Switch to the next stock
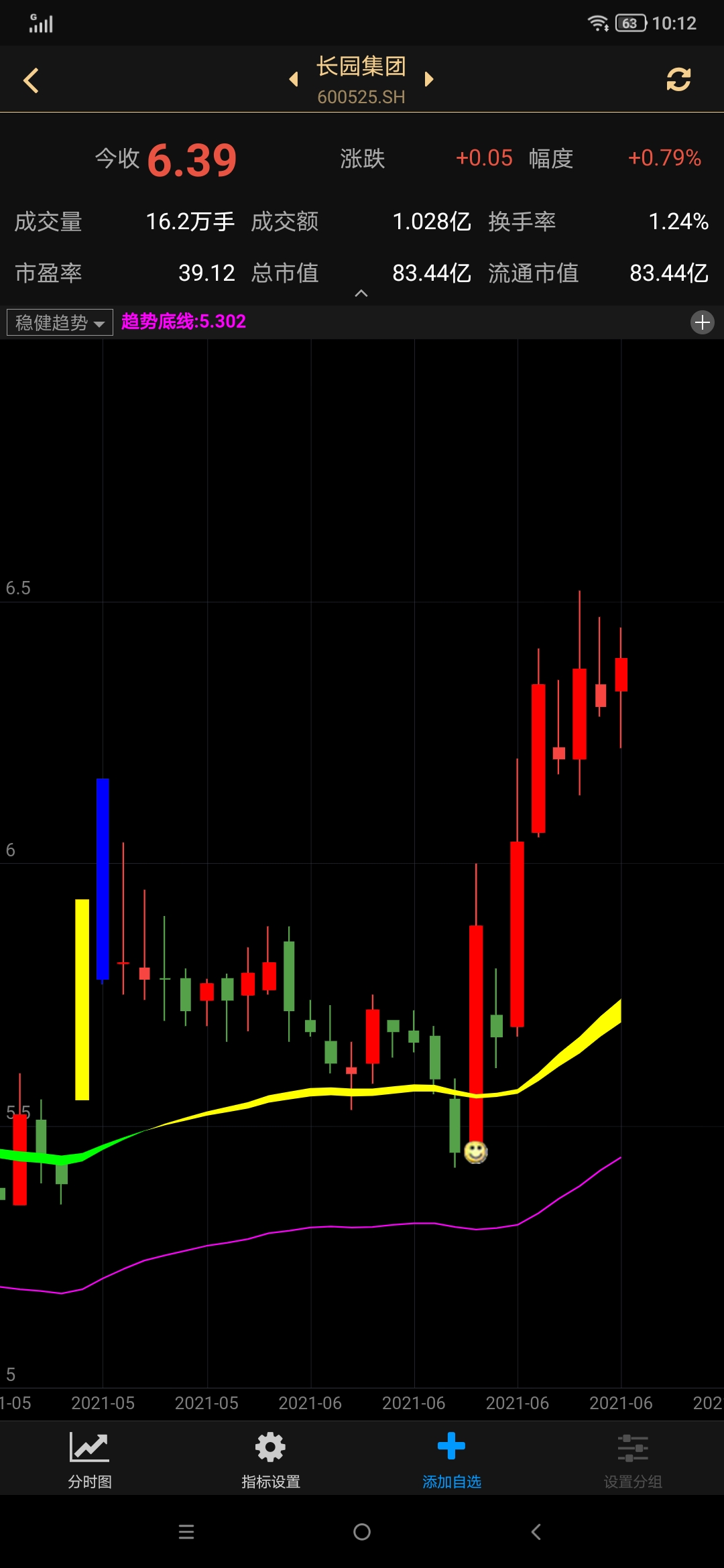 (429, 80)
